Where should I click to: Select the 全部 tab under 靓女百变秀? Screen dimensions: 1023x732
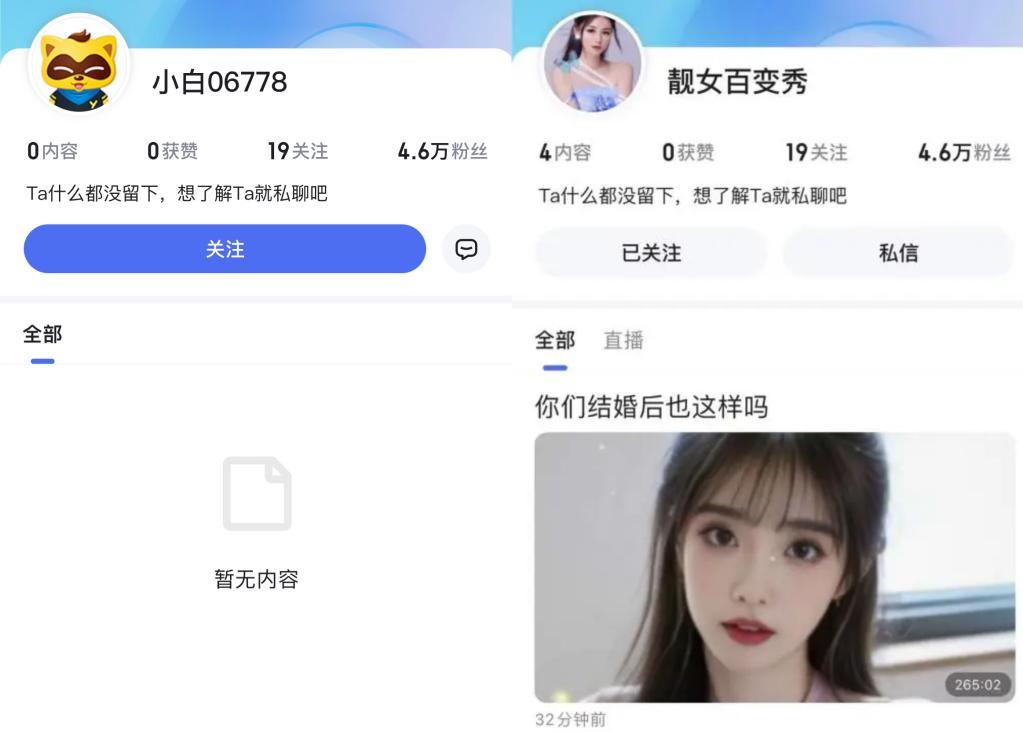pyautogui.click(x=555, y=340)
